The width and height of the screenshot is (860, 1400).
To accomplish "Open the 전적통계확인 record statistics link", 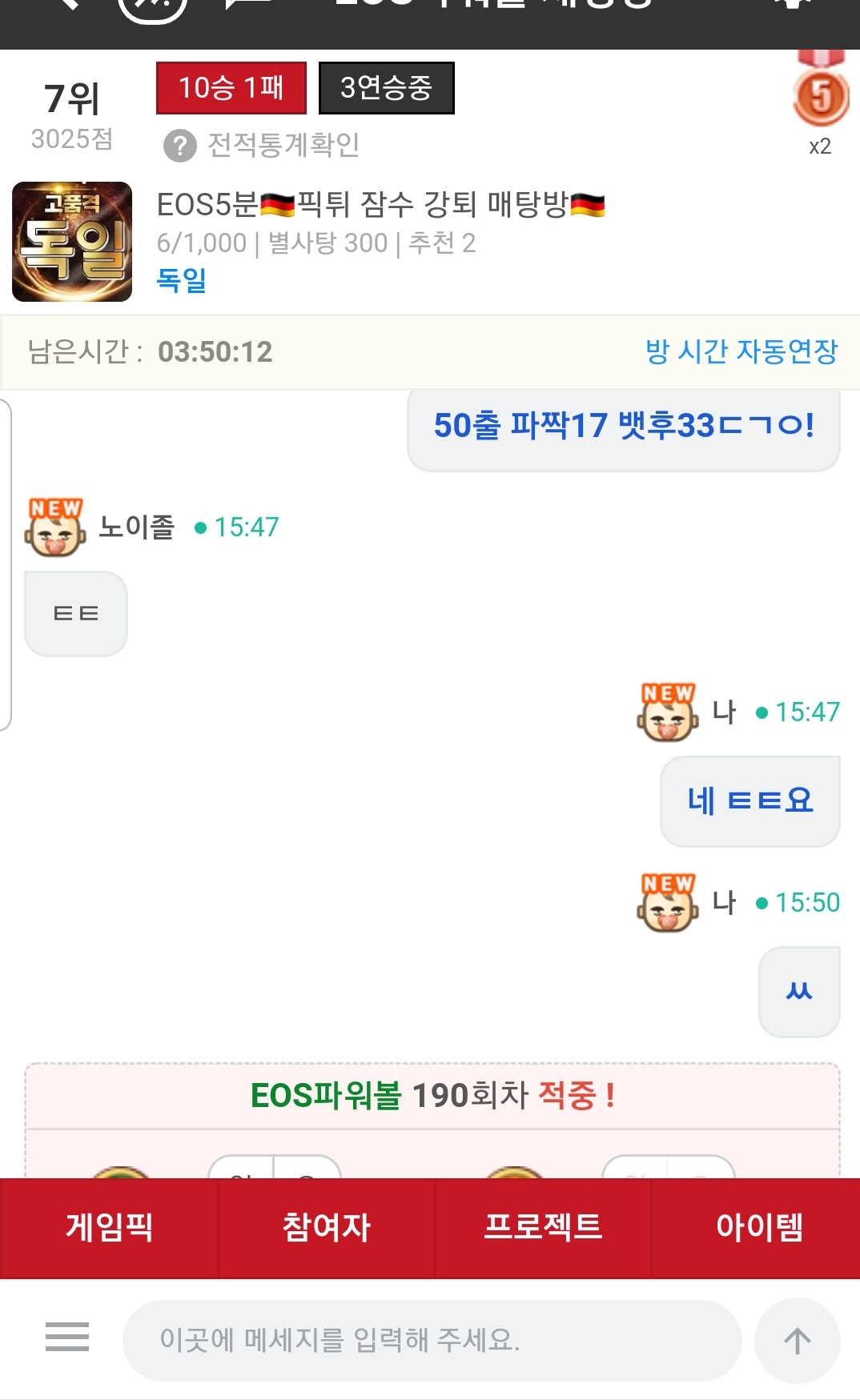I will point(262,145).
